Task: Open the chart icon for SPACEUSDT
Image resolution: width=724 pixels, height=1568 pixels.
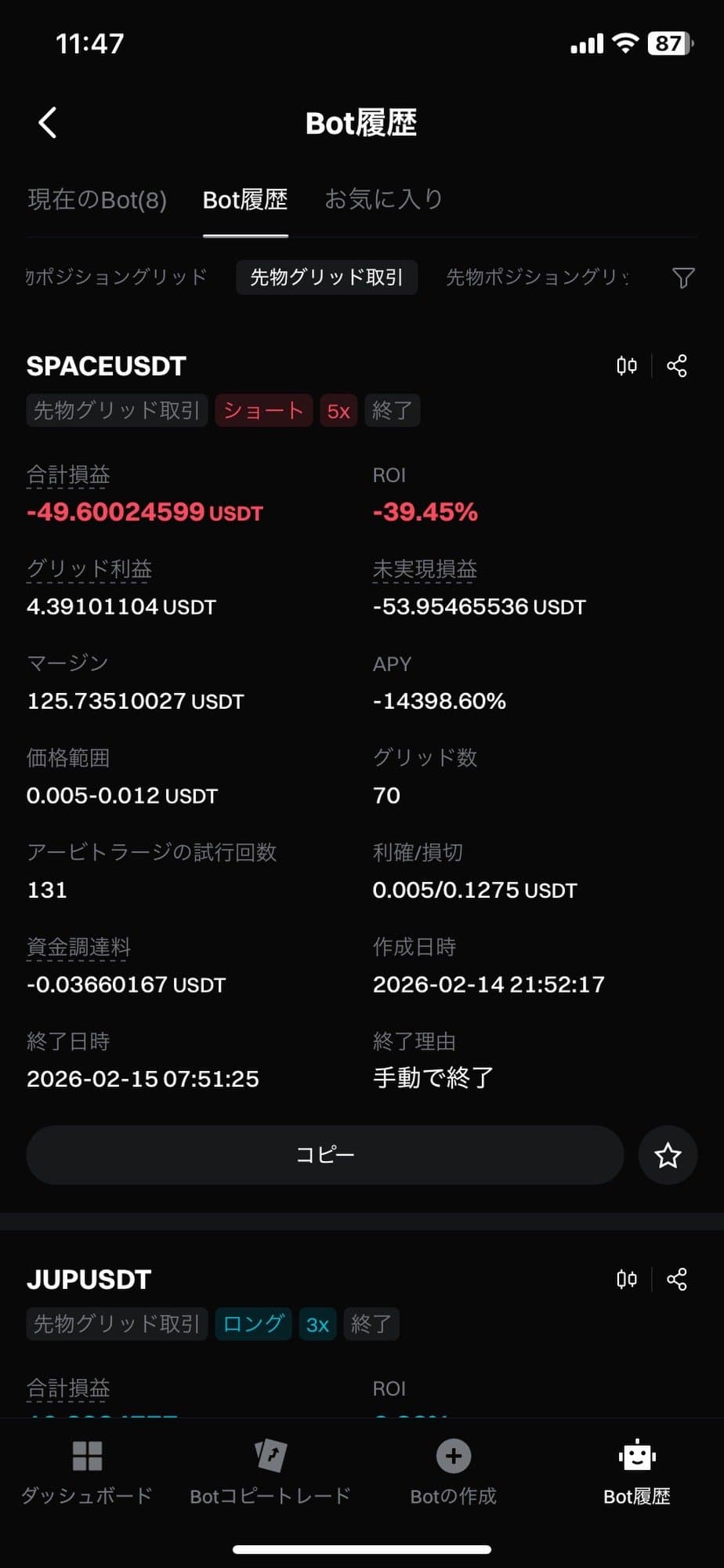Action: [x=627, y=366]
